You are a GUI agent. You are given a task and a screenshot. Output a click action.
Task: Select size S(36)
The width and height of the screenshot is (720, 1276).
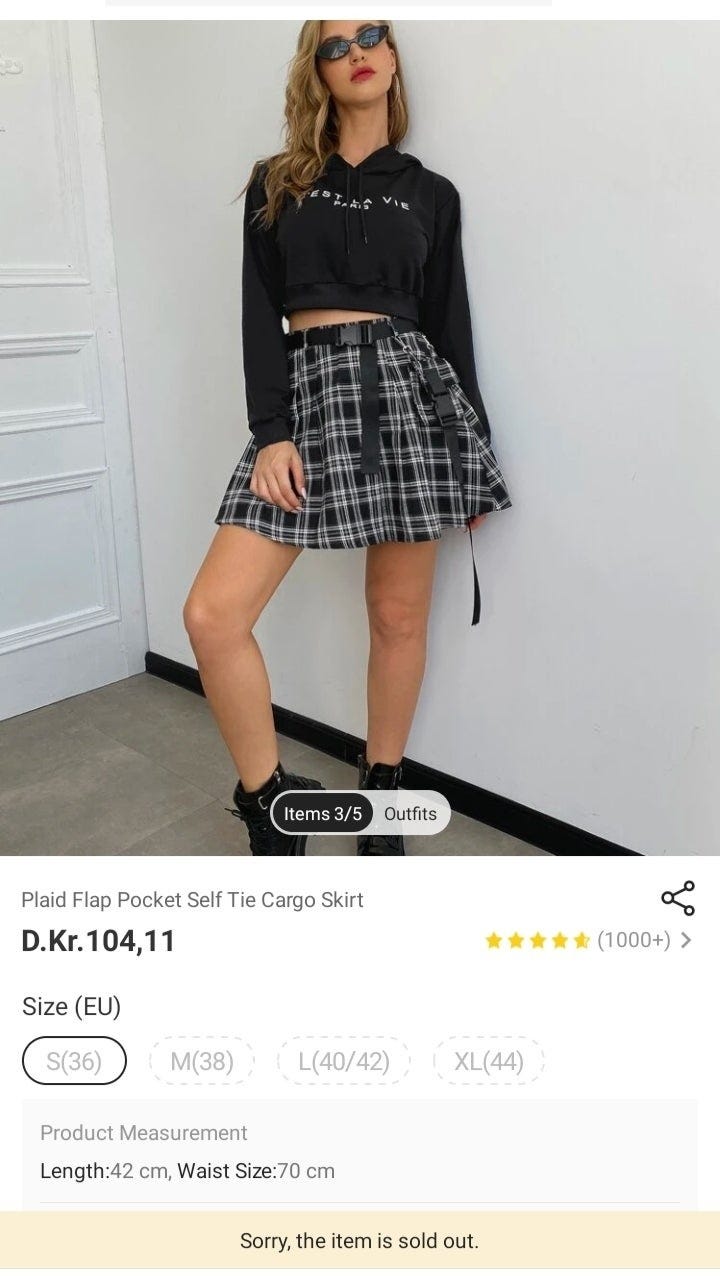74,1061
